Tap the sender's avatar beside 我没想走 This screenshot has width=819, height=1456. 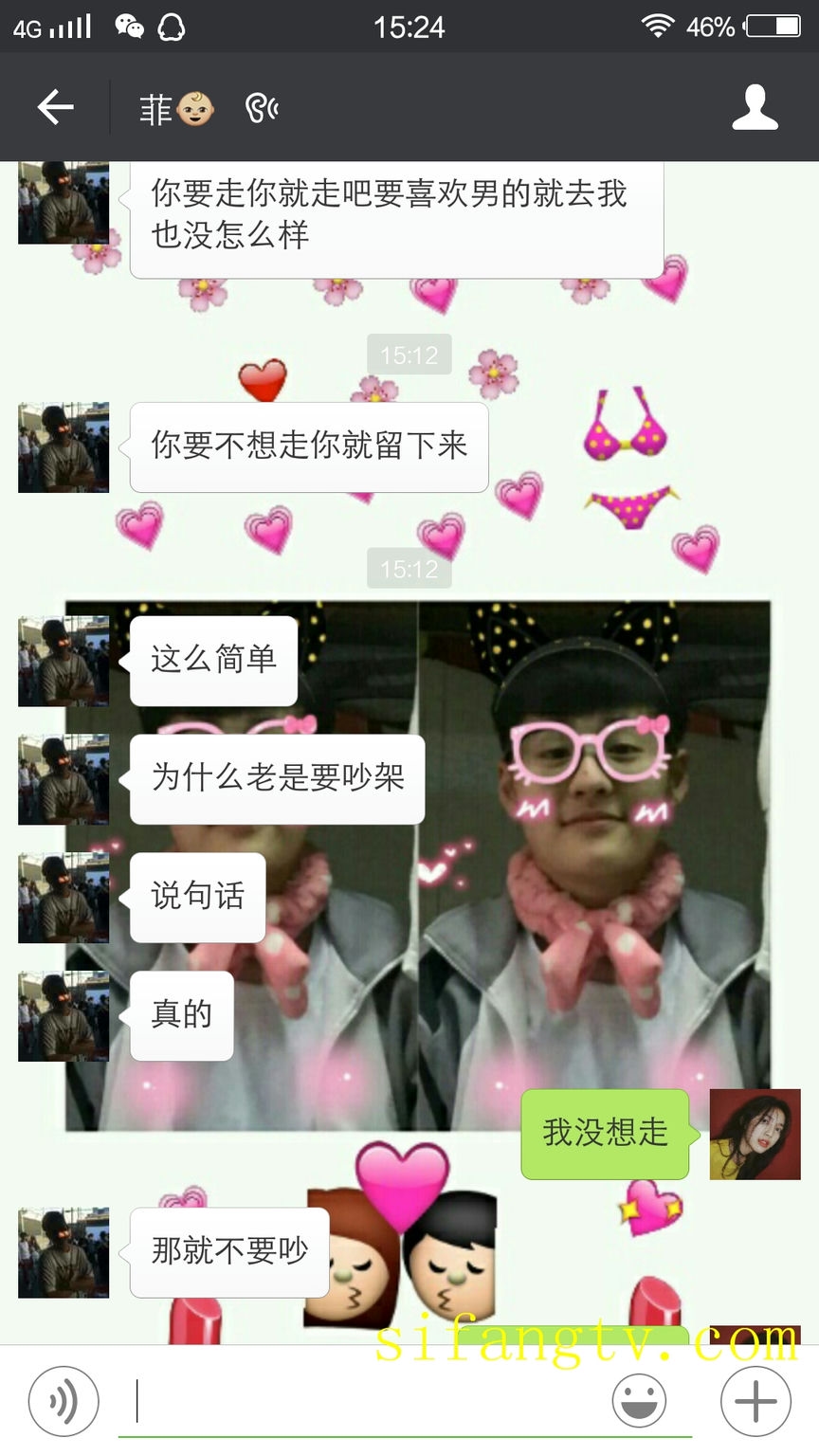(755, 1134)
